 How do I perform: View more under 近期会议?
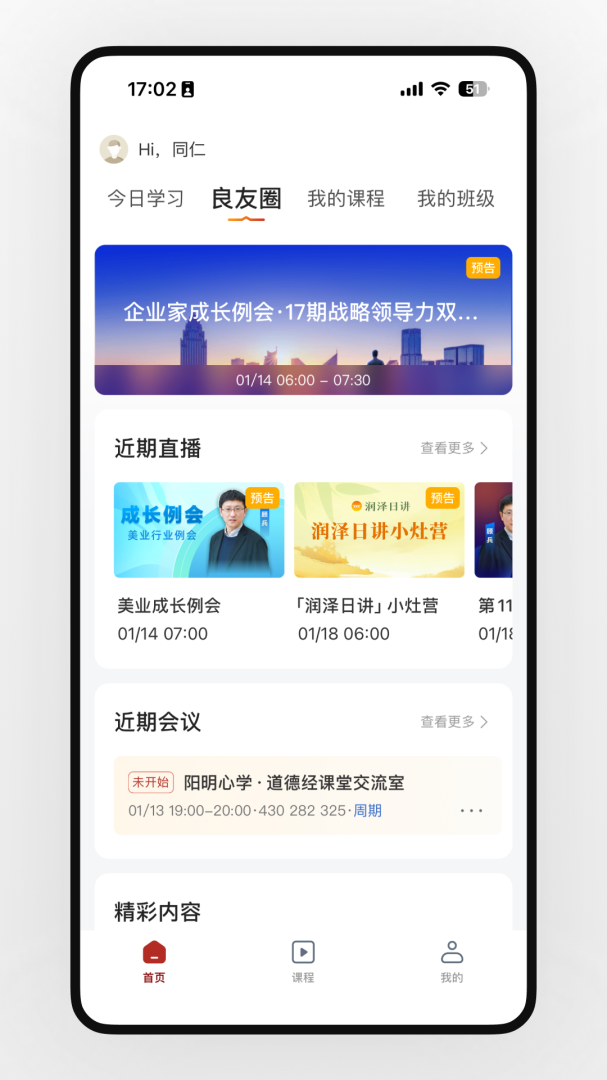click(454, 722)
